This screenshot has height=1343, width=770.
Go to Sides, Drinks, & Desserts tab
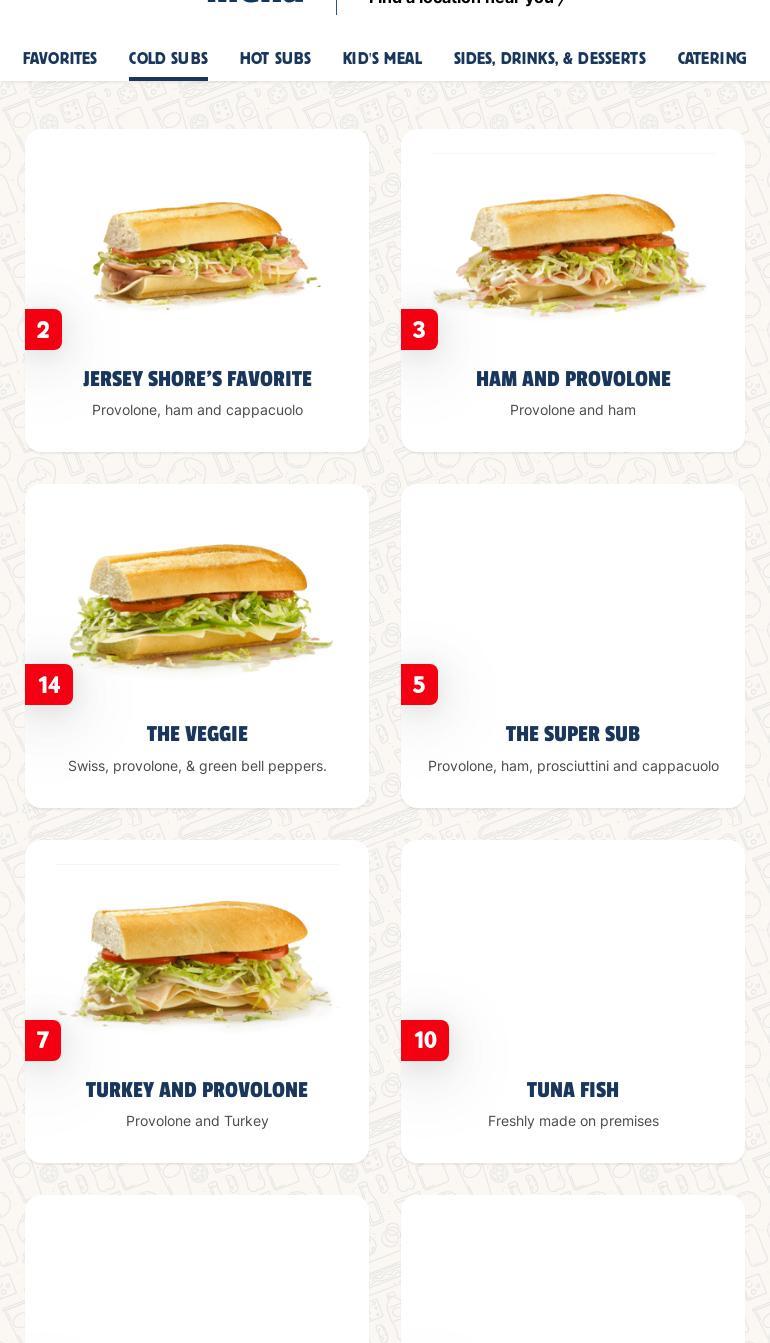click(549, 58)
